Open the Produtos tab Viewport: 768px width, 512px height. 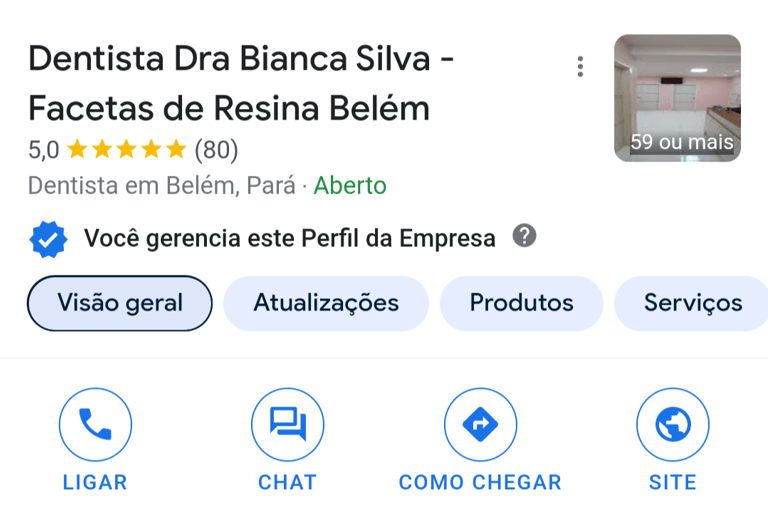521,303
